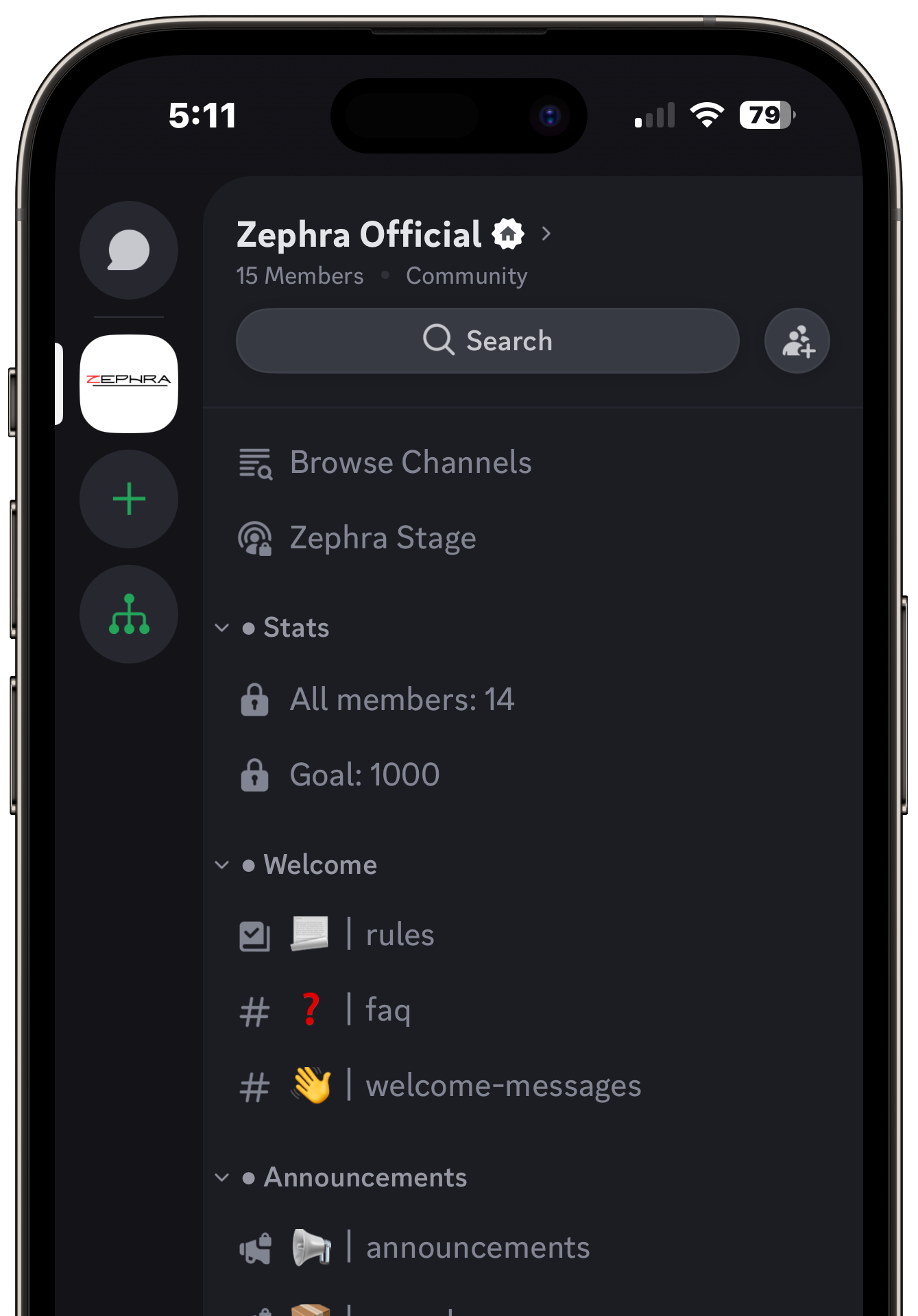Open the rules channel
This screenshot has height=1316, width=918.
(x=399, y=935)
